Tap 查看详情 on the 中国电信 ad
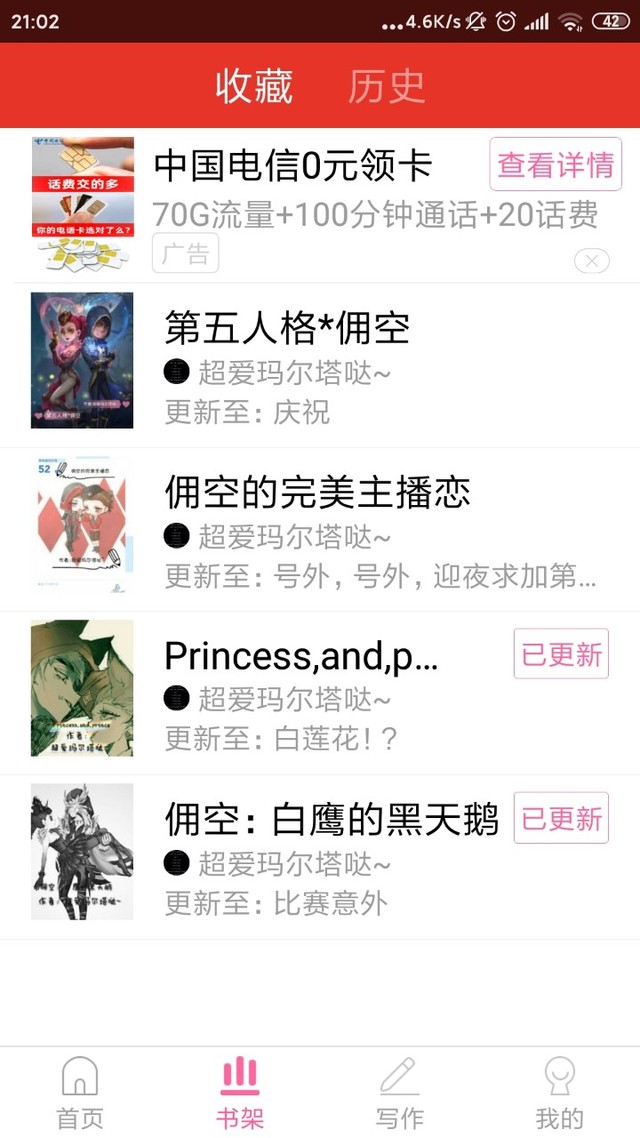Viewport: 640px width, 1138px height. click(x=555, y=164)
